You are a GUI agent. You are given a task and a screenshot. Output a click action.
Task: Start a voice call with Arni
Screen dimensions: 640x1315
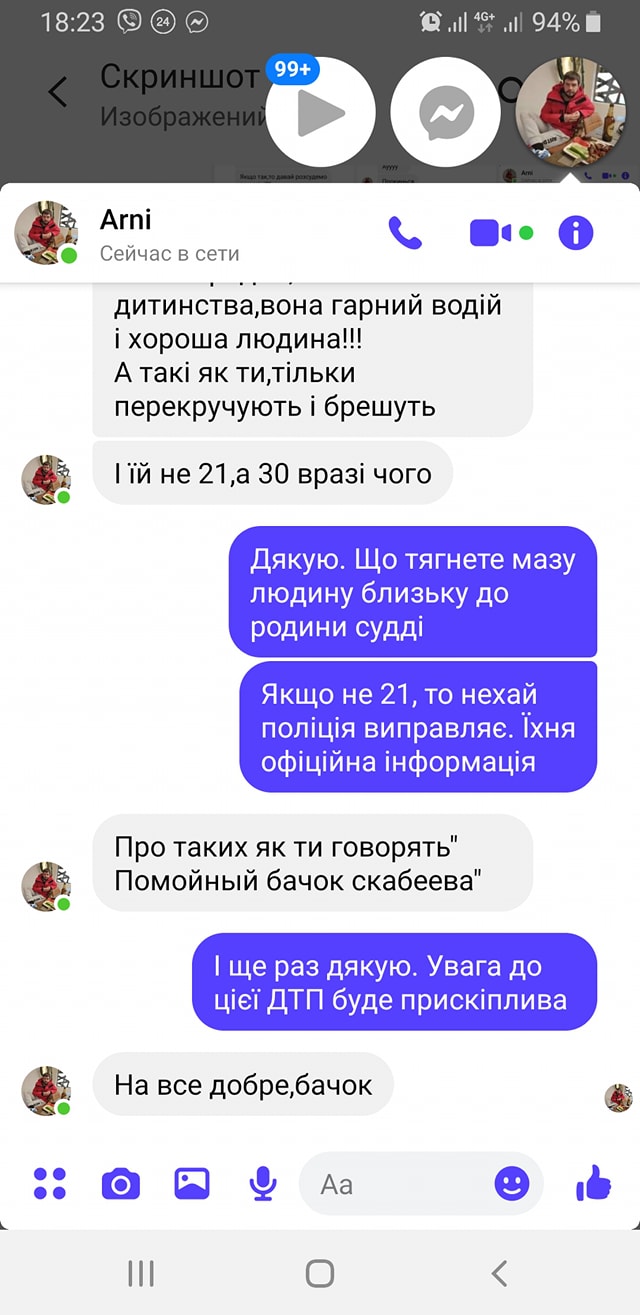coord(405,233)
